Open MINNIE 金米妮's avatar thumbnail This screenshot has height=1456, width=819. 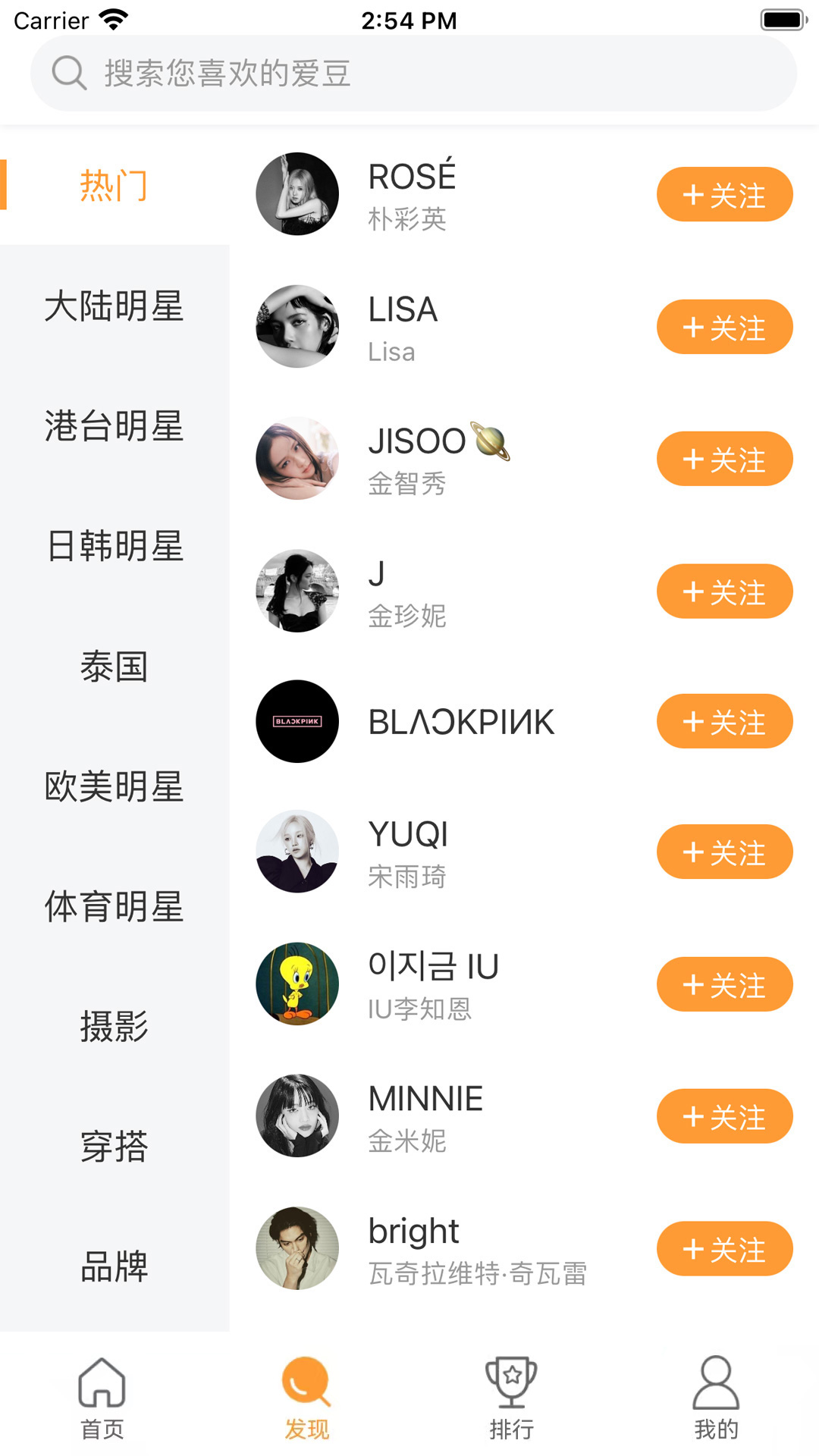tap(297, 1116)
